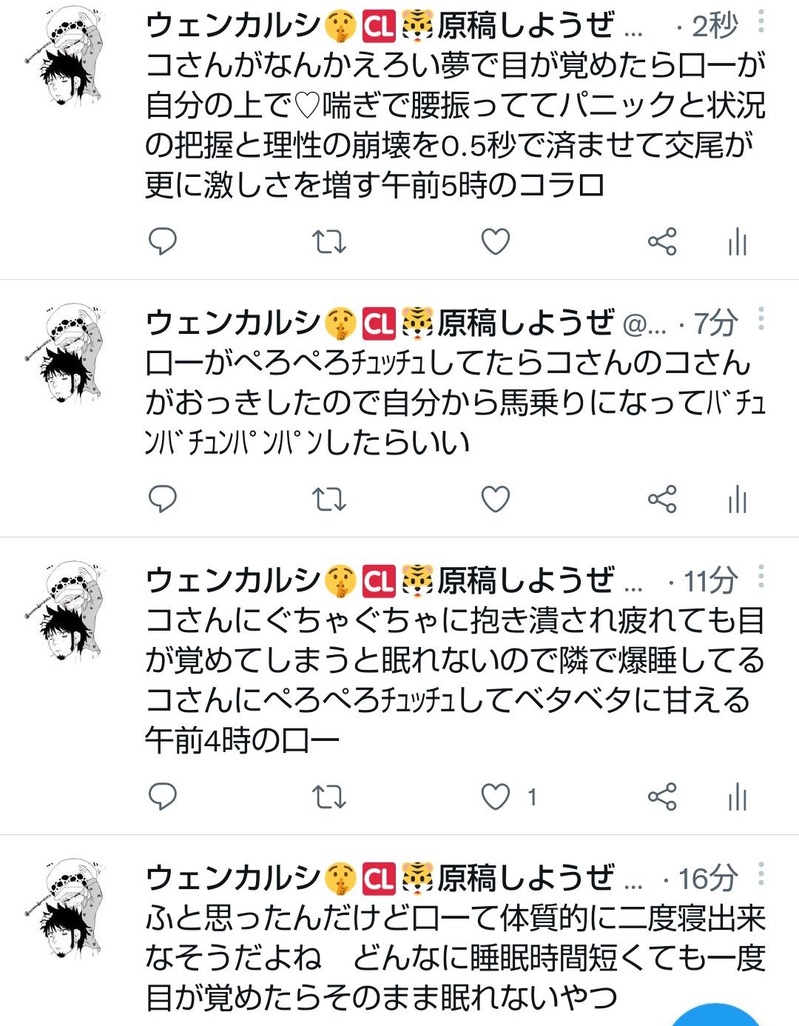Share the tweet posted 7分 ago
This screenshot has height=1026, width=799.
(x=662, y=498)
